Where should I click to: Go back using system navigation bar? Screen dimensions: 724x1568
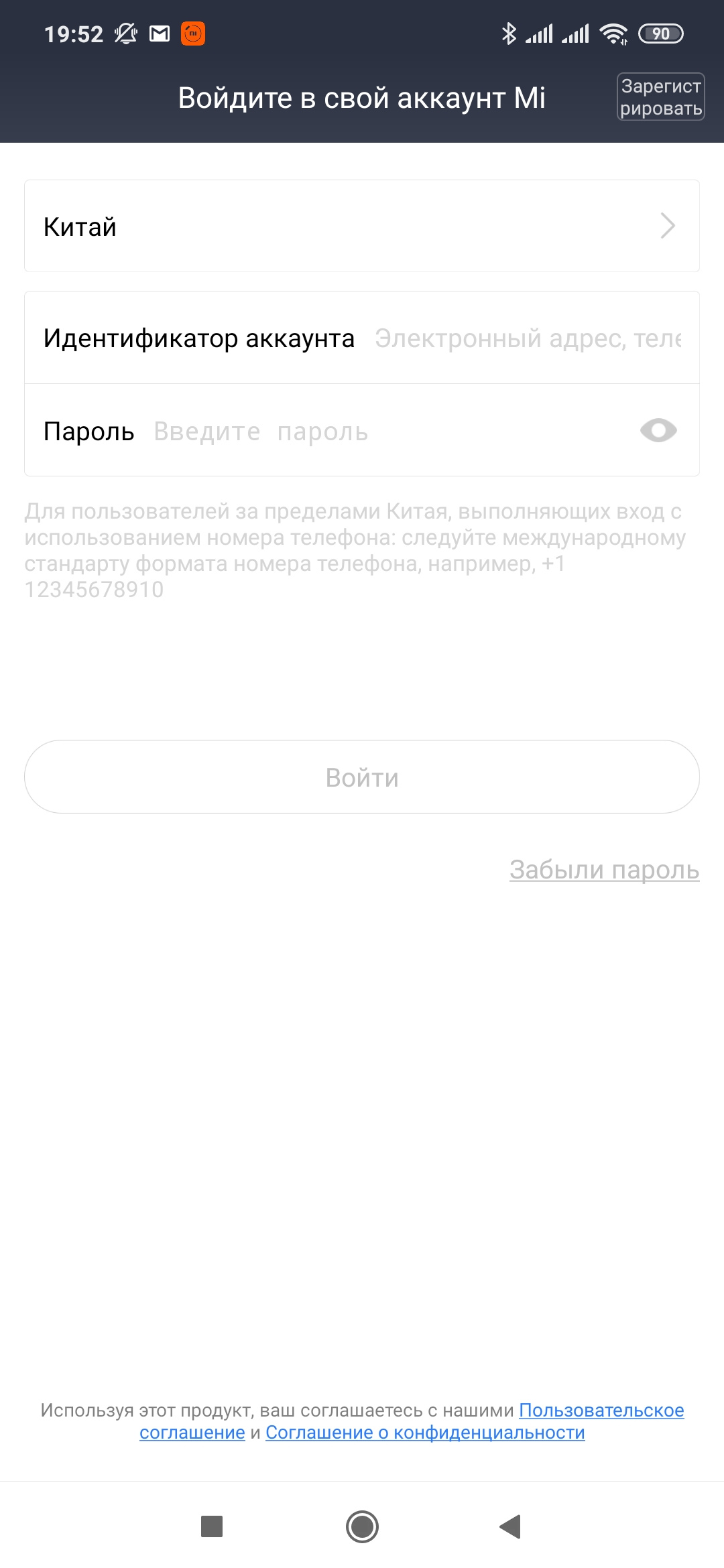pyautogui.click(x=511, y=1526)
